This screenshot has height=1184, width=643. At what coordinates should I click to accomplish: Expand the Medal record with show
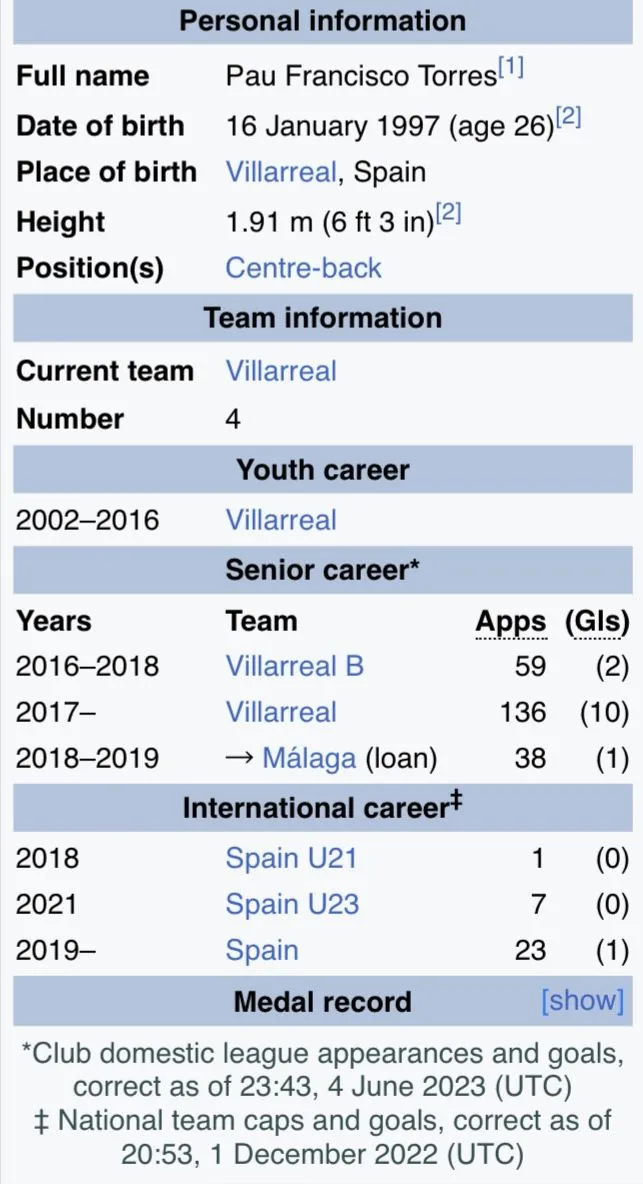(x=581, y=1001)
